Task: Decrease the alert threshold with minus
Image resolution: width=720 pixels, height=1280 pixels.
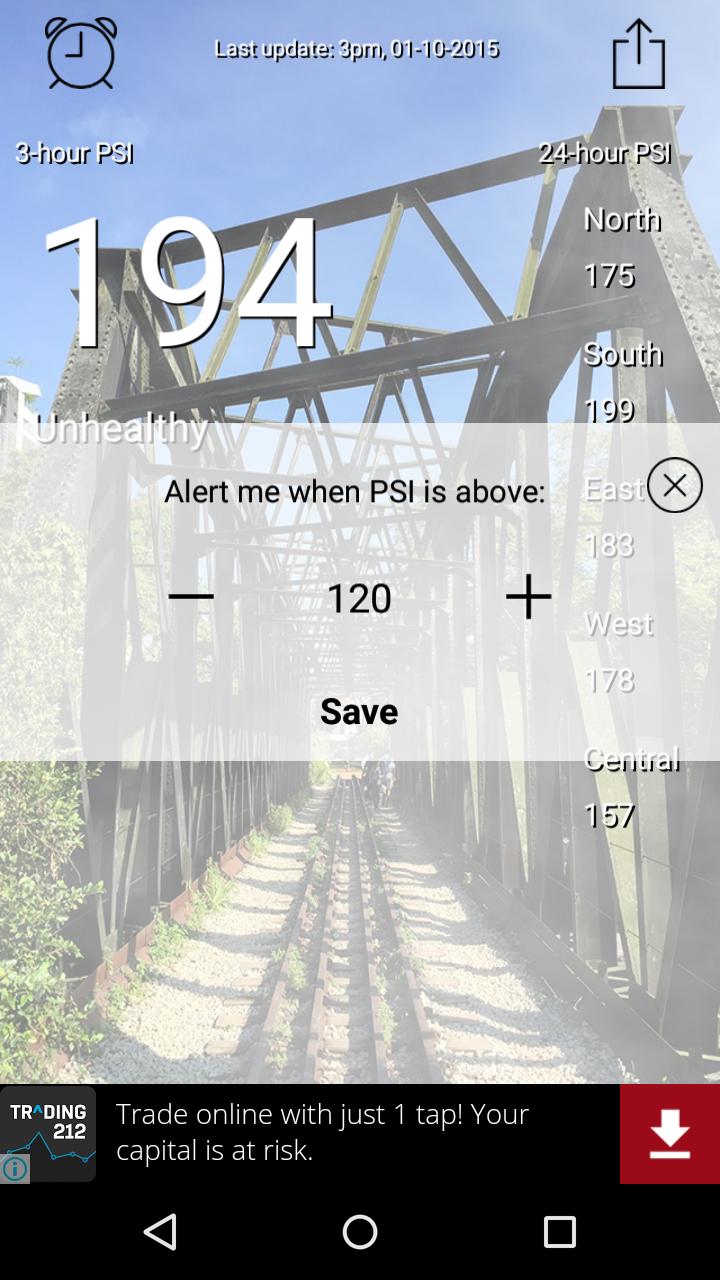Action: click(191, 597)
